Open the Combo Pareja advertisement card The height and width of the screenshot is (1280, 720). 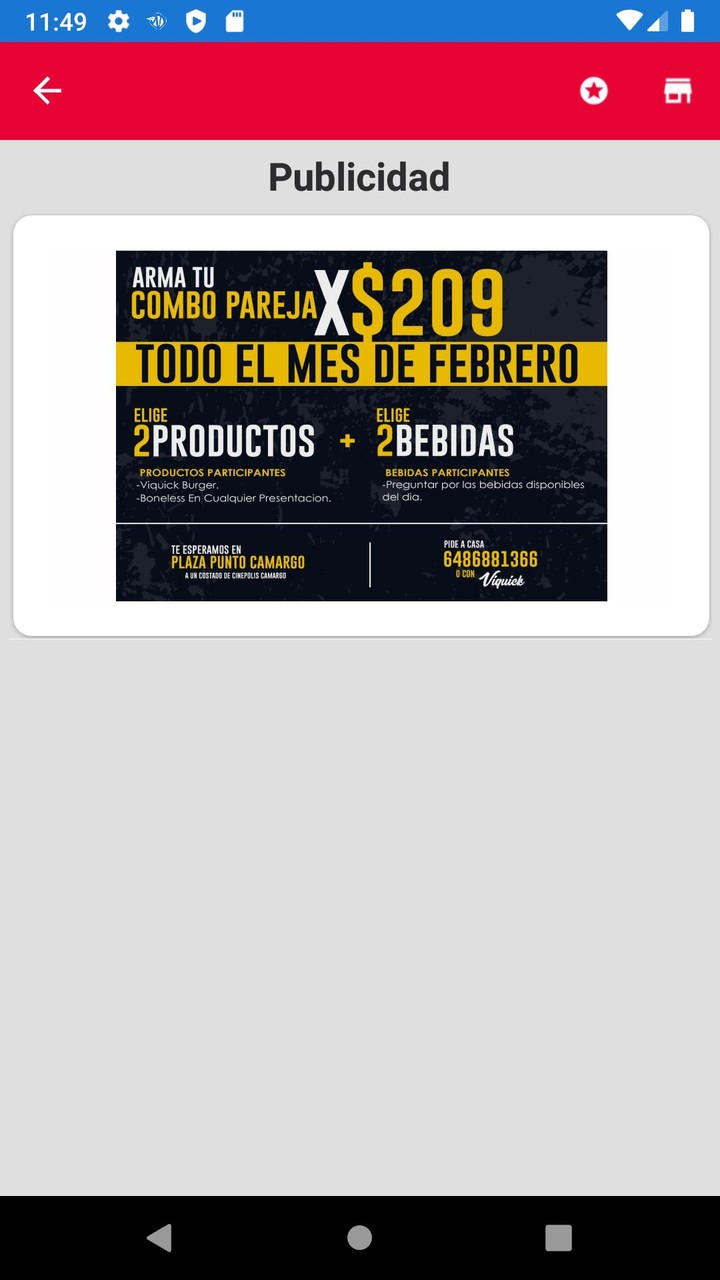coord(361,426)
